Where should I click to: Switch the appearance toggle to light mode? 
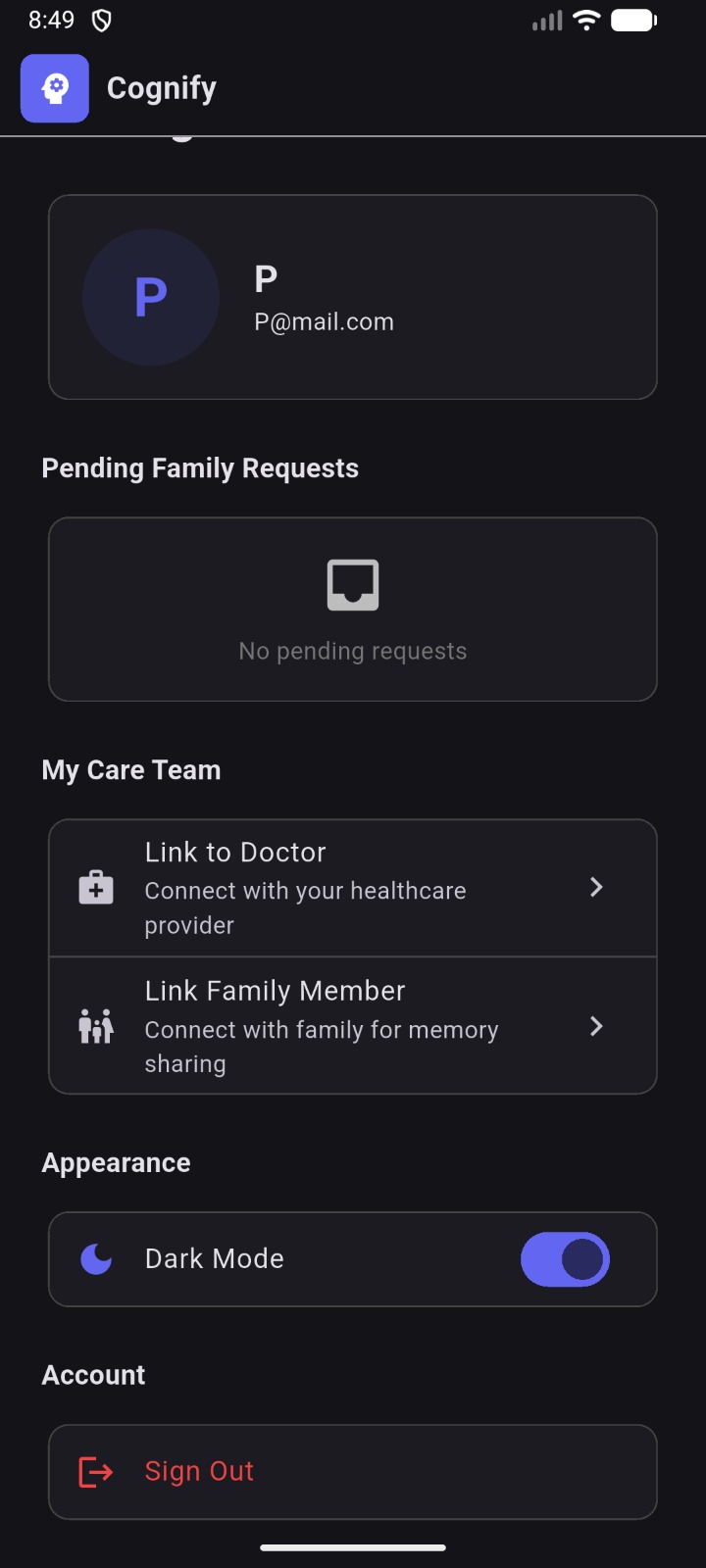[x=565, y=1258]
